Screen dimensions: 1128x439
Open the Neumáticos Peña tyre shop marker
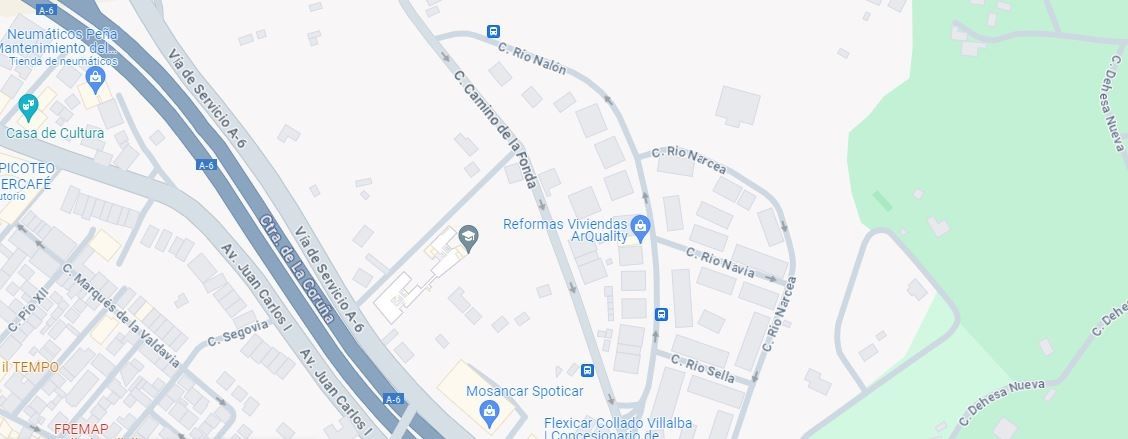pyautogui.click(x=95, y=76)
